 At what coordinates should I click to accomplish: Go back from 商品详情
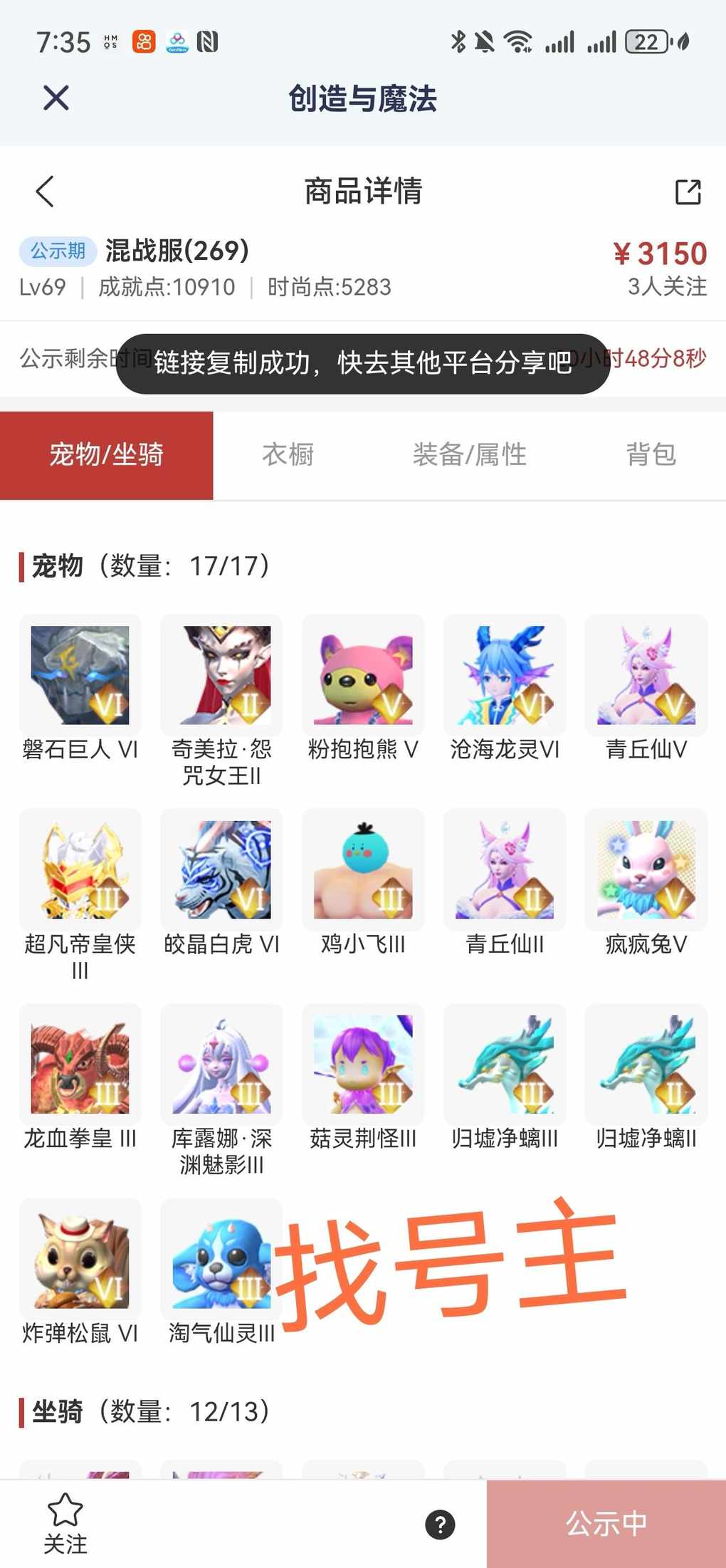[x=46, y=192]
